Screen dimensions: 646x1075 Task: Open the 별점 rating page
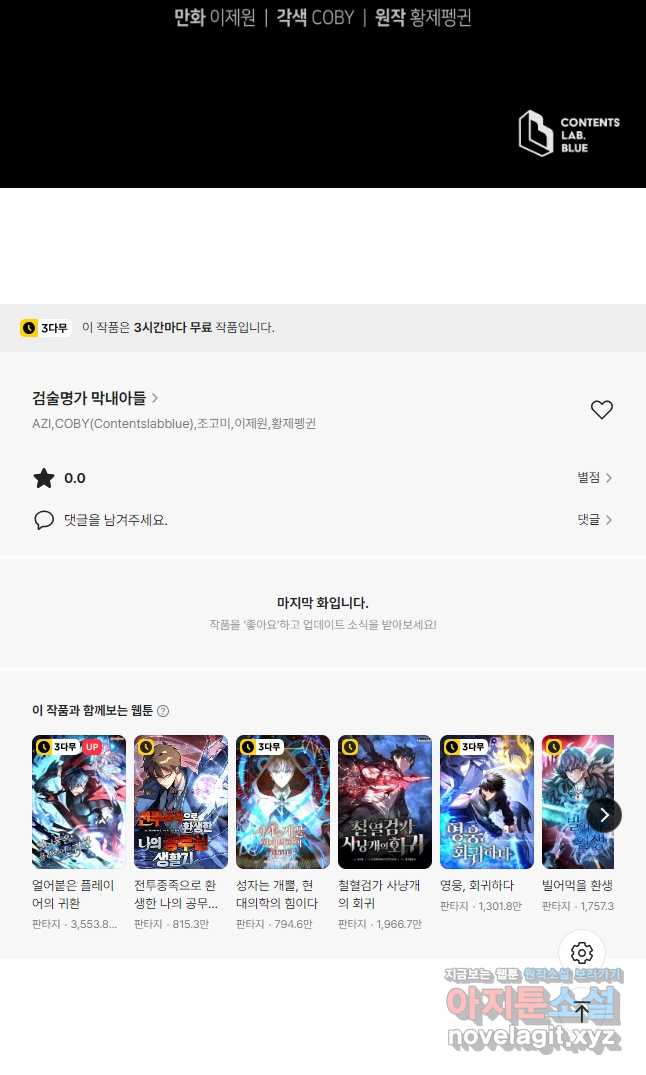pyautogui.click(x=594, y=478)
